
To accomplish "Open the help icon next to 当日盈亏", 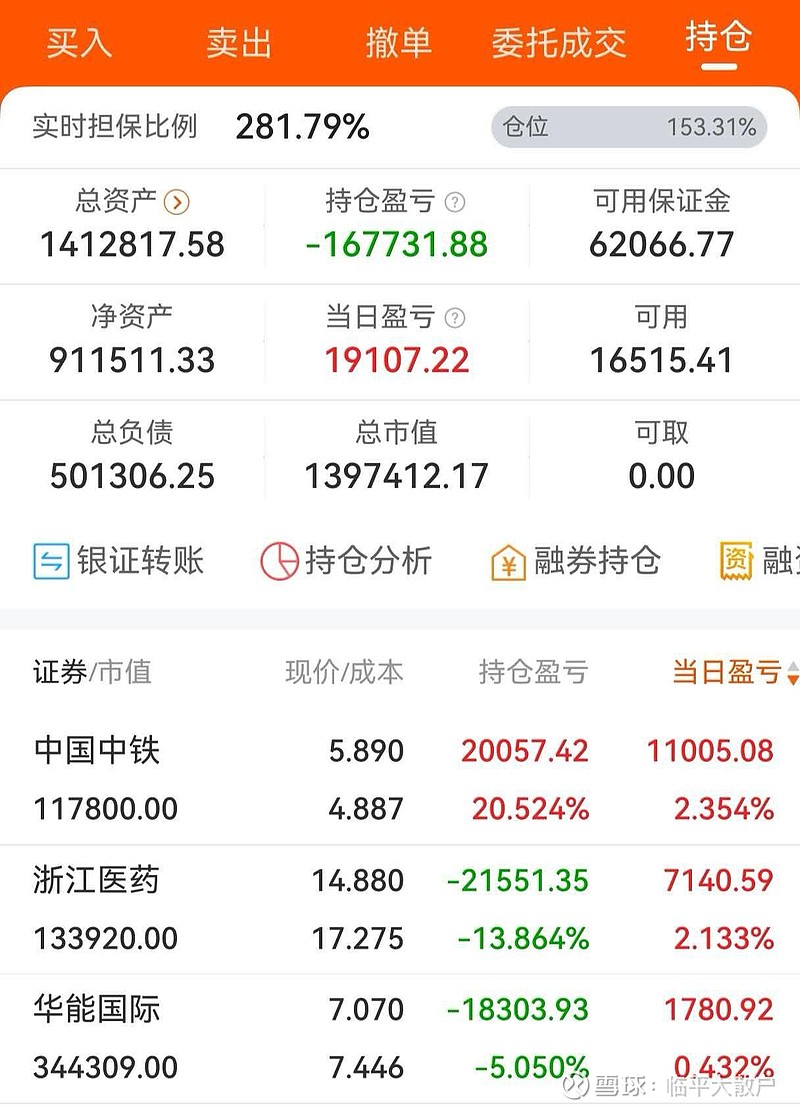I will click(457, 318).
